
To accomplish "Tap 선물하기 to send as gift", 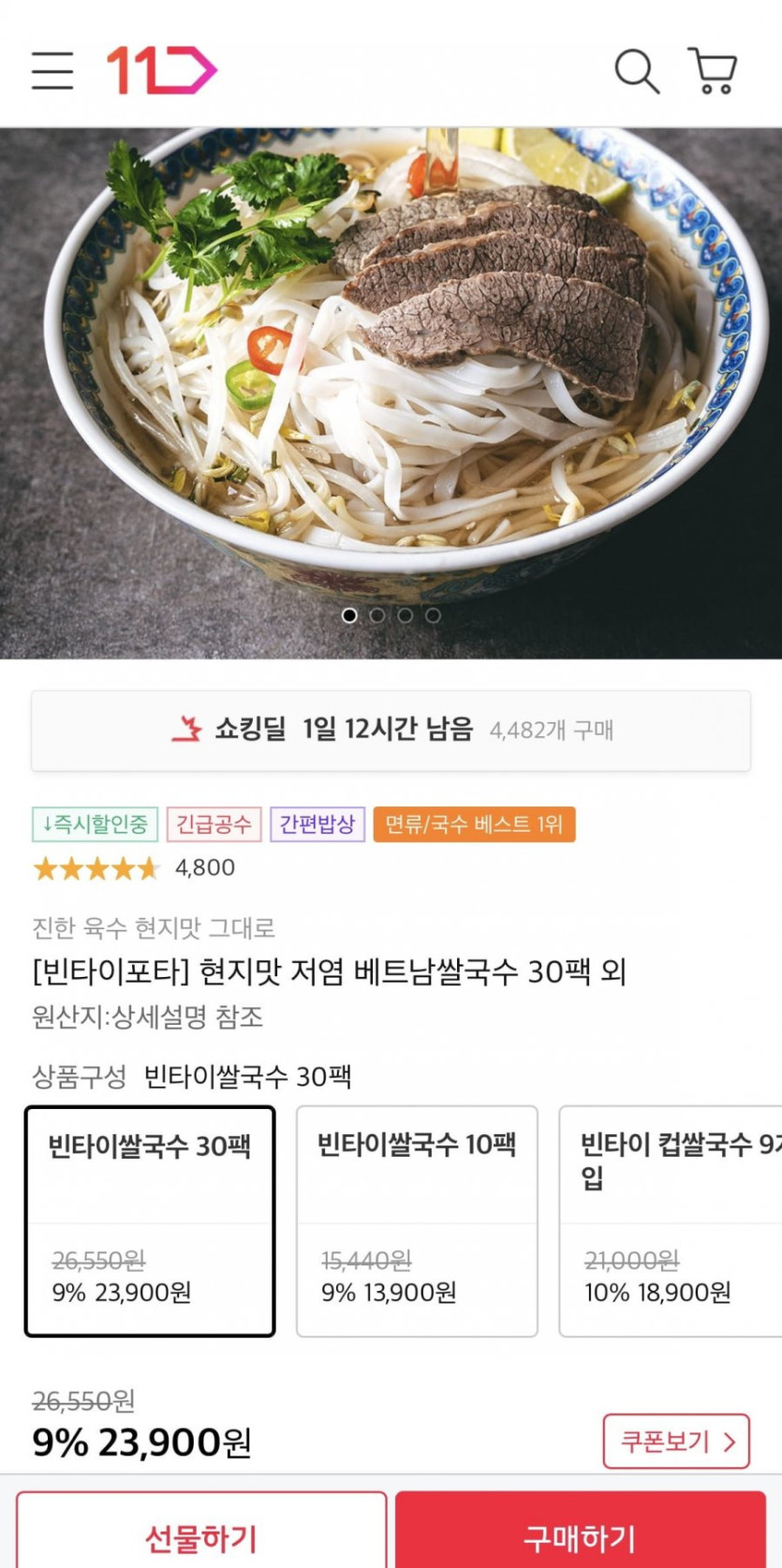I will pyautogui.click(x=201, y=1532).
